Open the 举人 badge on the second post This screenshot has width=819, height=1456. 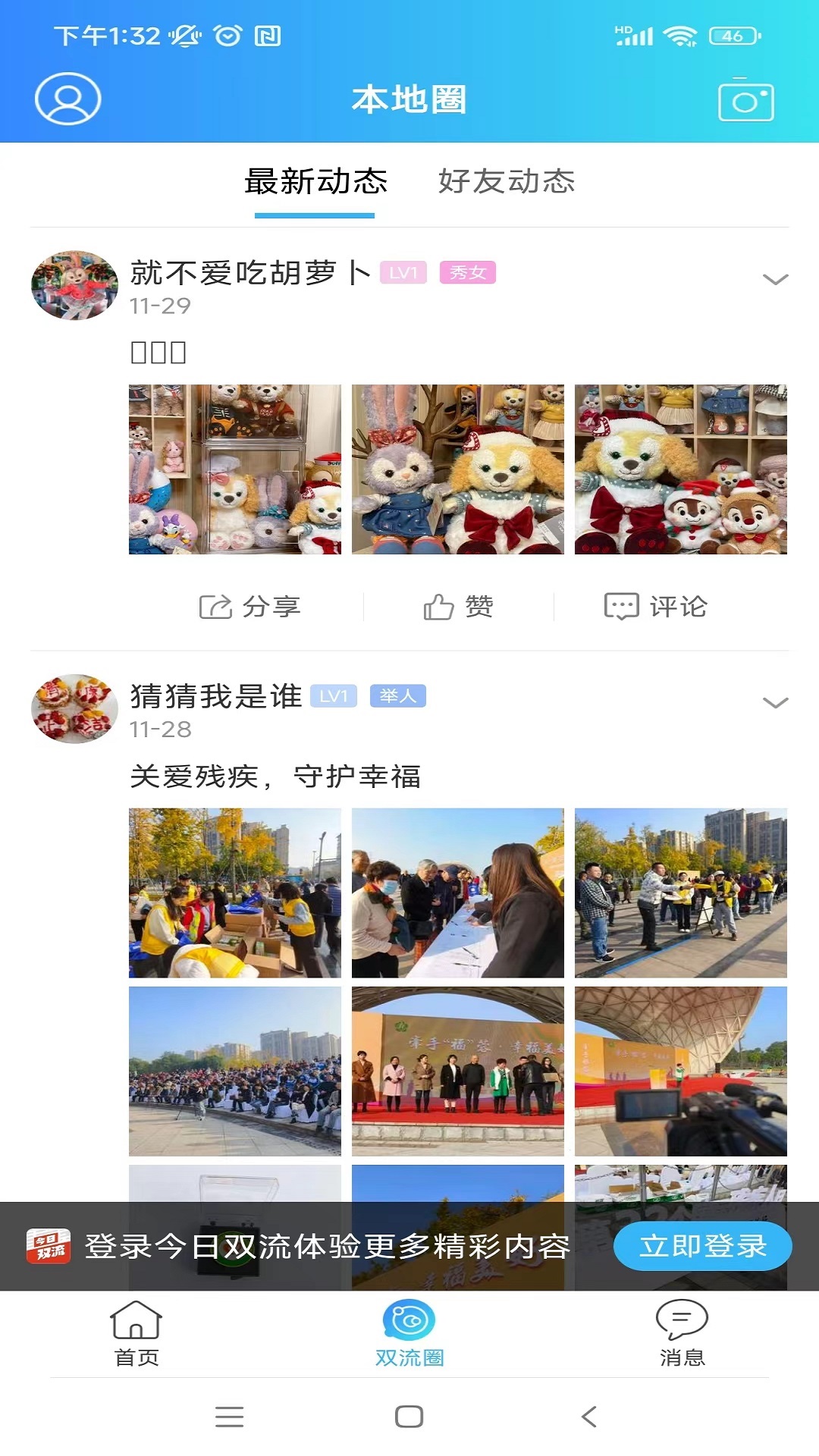(397, 696)
